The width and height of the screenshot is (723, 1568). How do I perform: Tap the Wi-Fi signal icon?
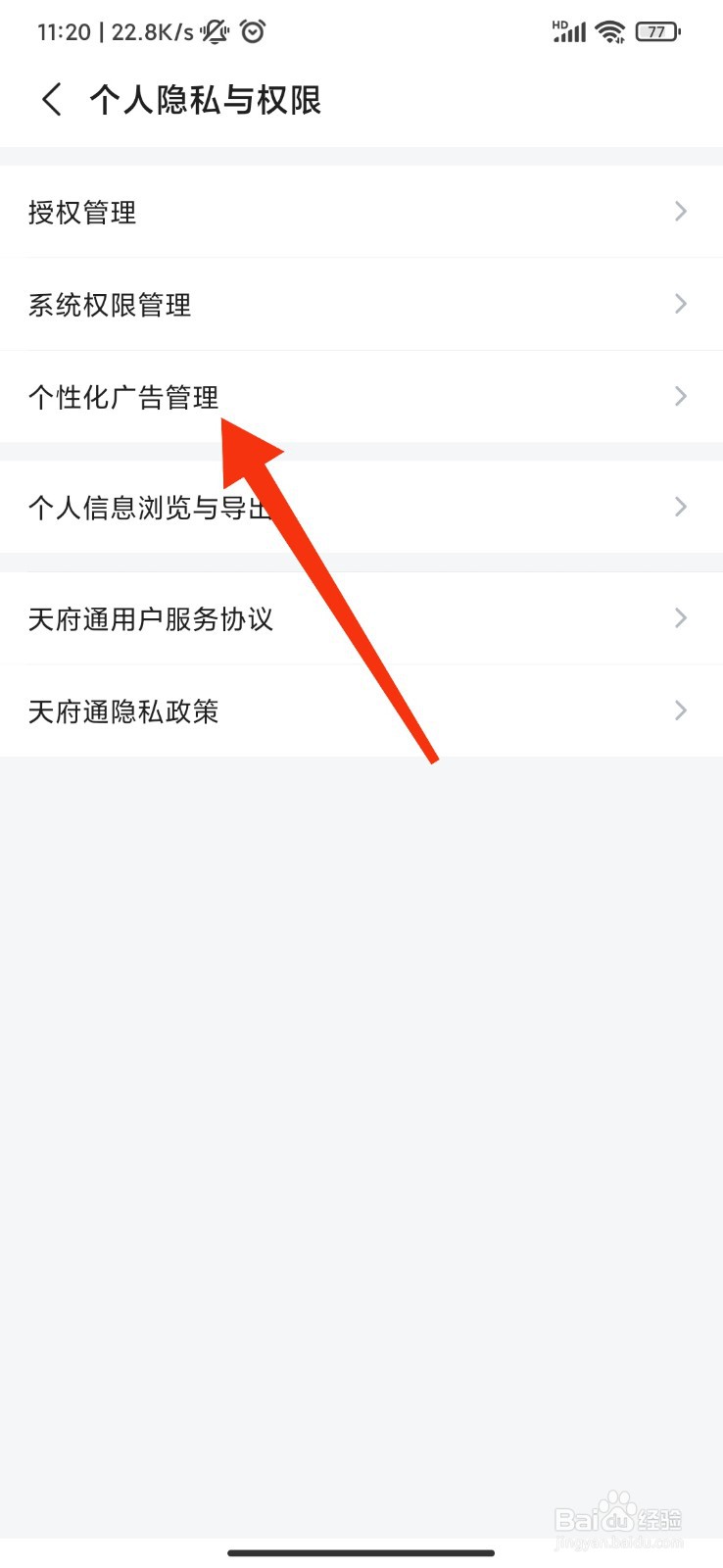[x=609, y=30]
